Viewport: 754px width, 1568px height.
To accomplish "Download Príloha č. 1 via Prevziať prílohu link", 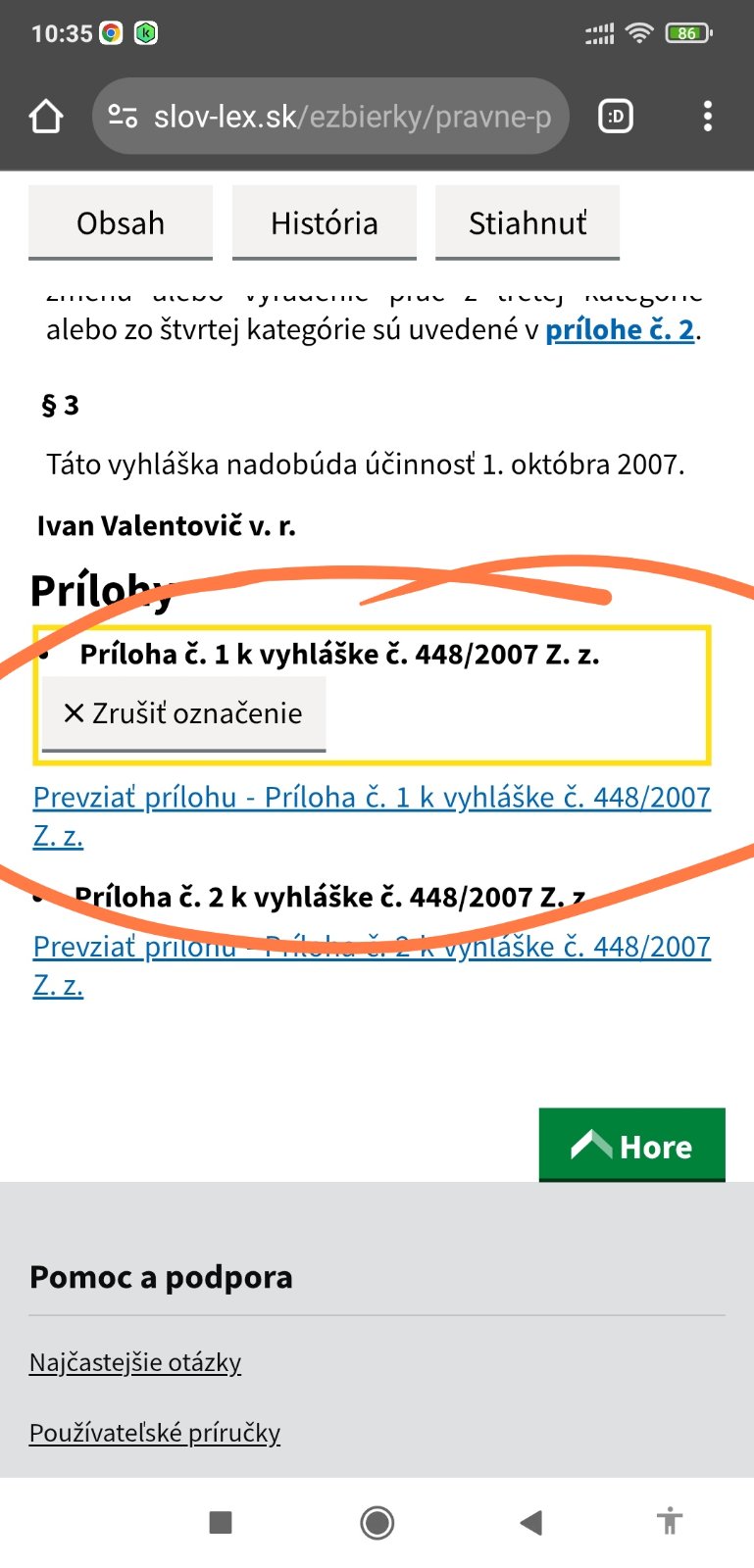I will point(371,799).
